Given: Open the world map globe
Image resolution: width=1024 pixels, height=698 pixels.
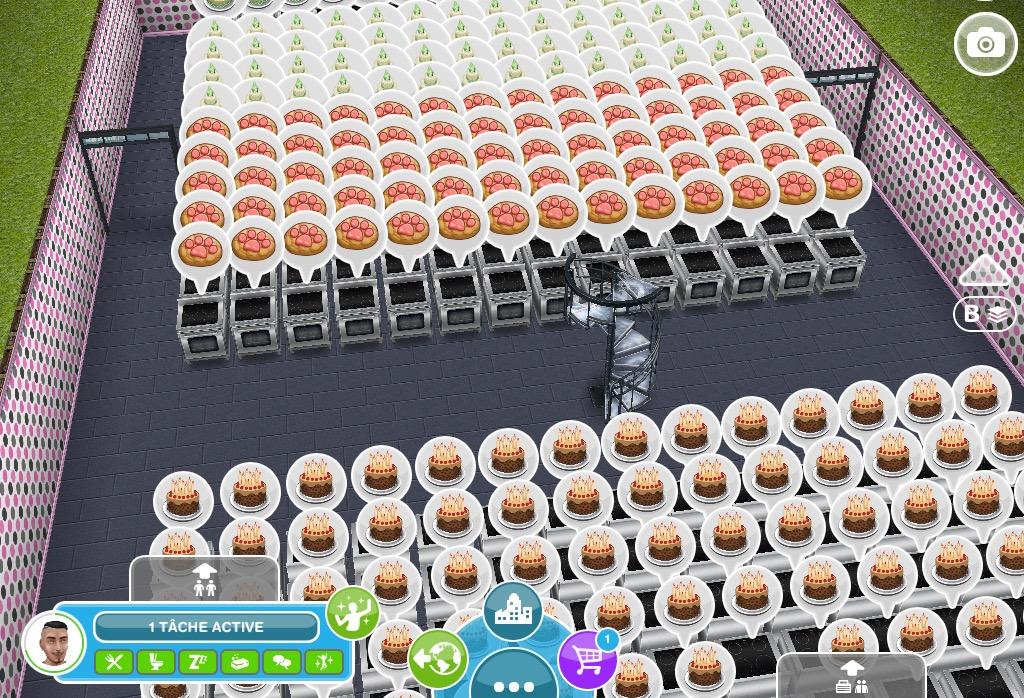Looking at the screenshot, I should tap(438, 659).
